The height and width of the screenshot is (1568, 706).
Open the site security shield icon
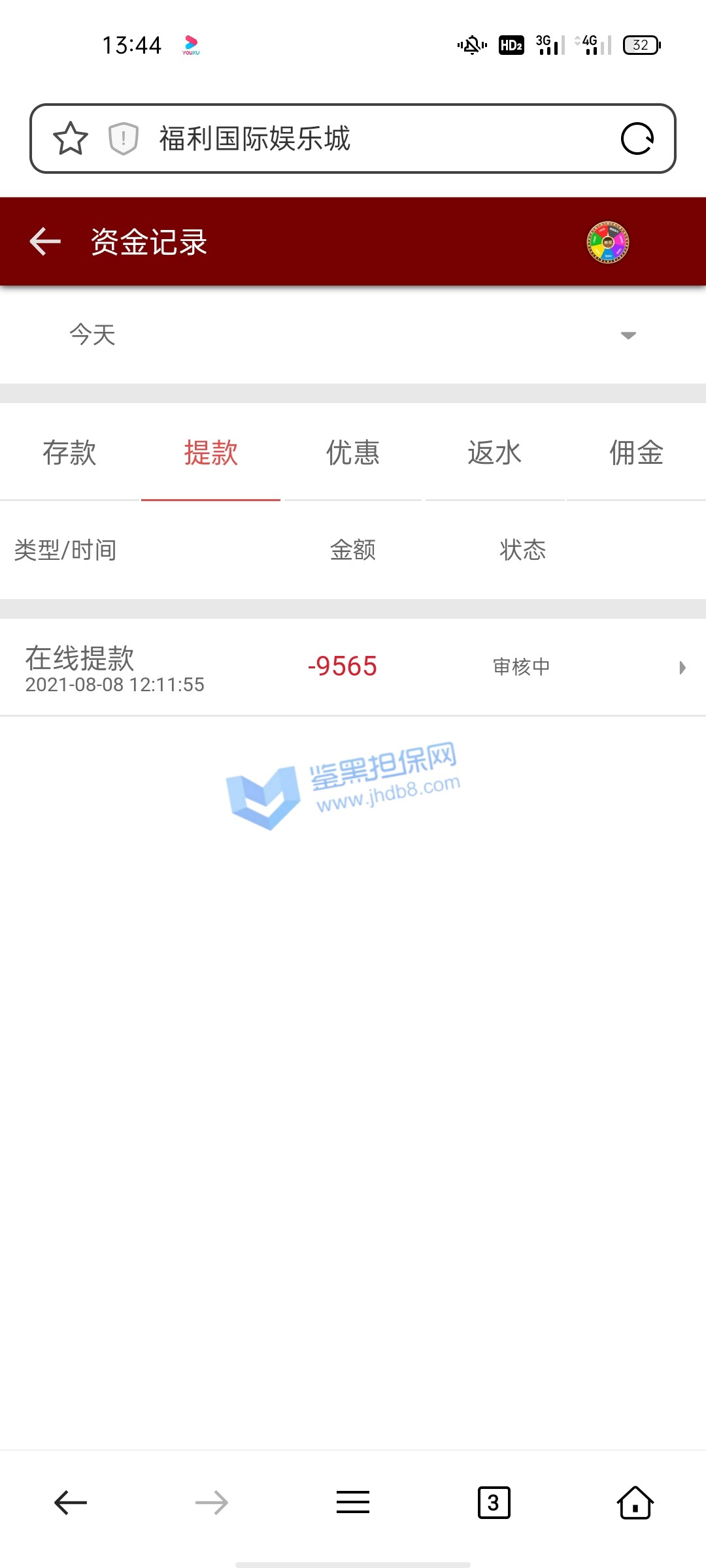pos(123,139)
